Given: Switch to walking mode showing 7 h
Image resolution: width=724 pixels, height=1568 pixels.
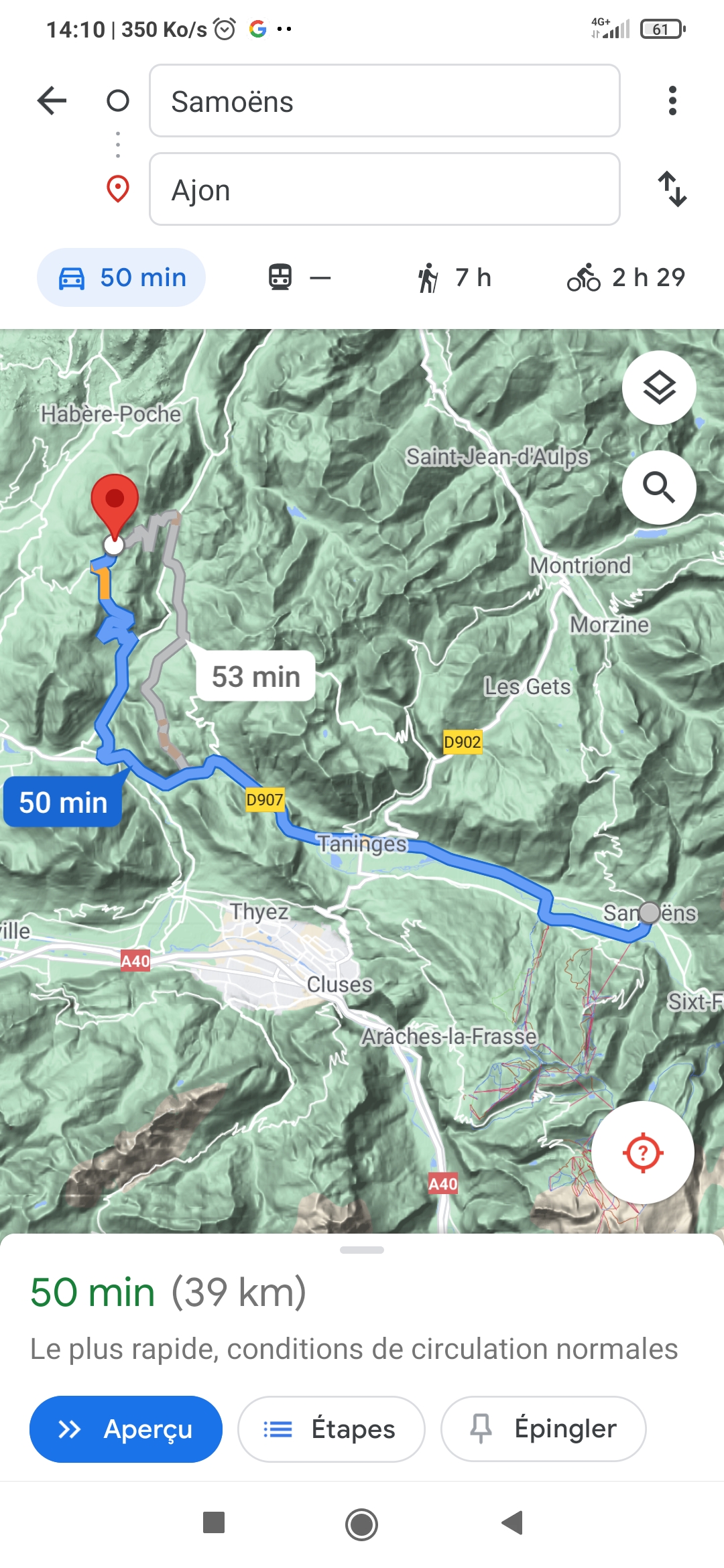Looking at the screenshot, I should [455, 277].
